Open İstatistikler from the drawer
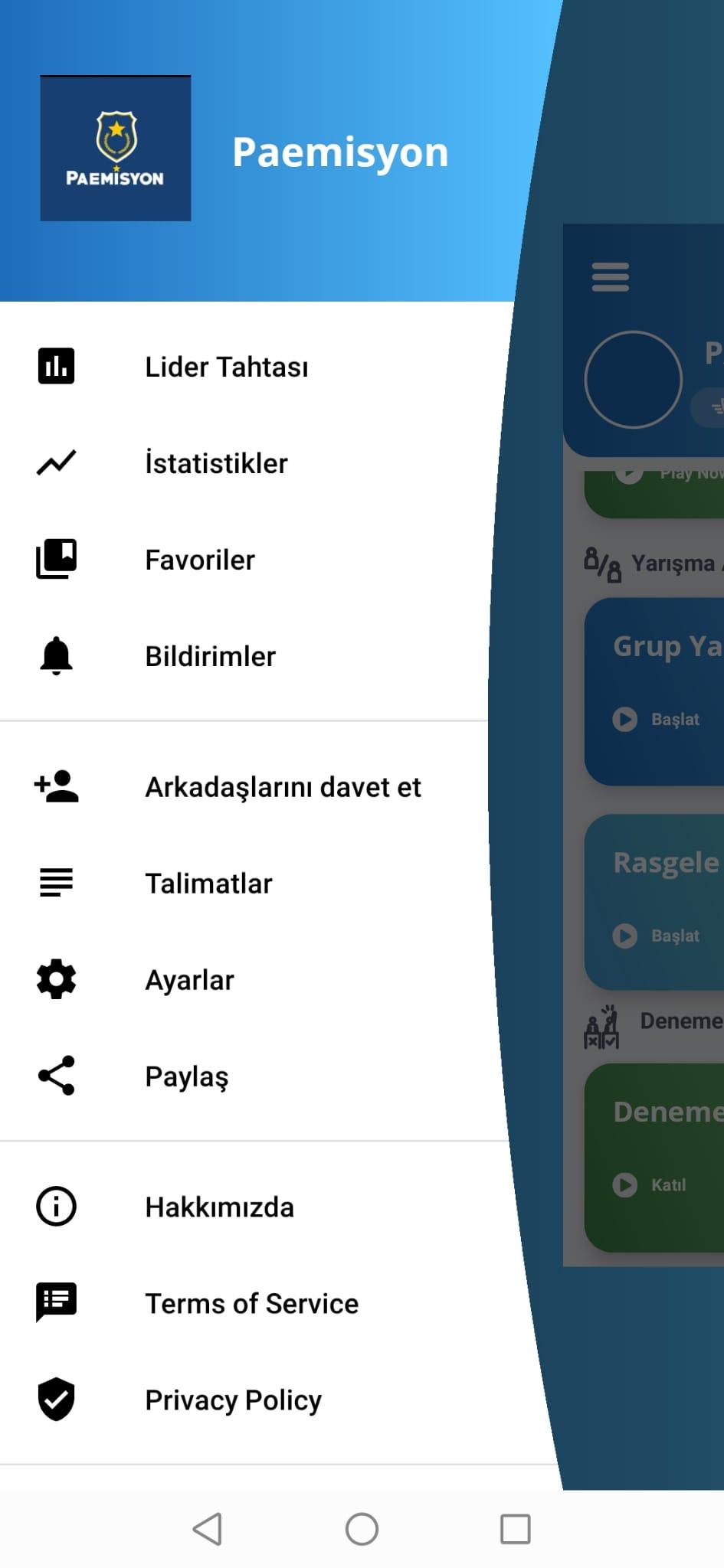 (216, 463)
